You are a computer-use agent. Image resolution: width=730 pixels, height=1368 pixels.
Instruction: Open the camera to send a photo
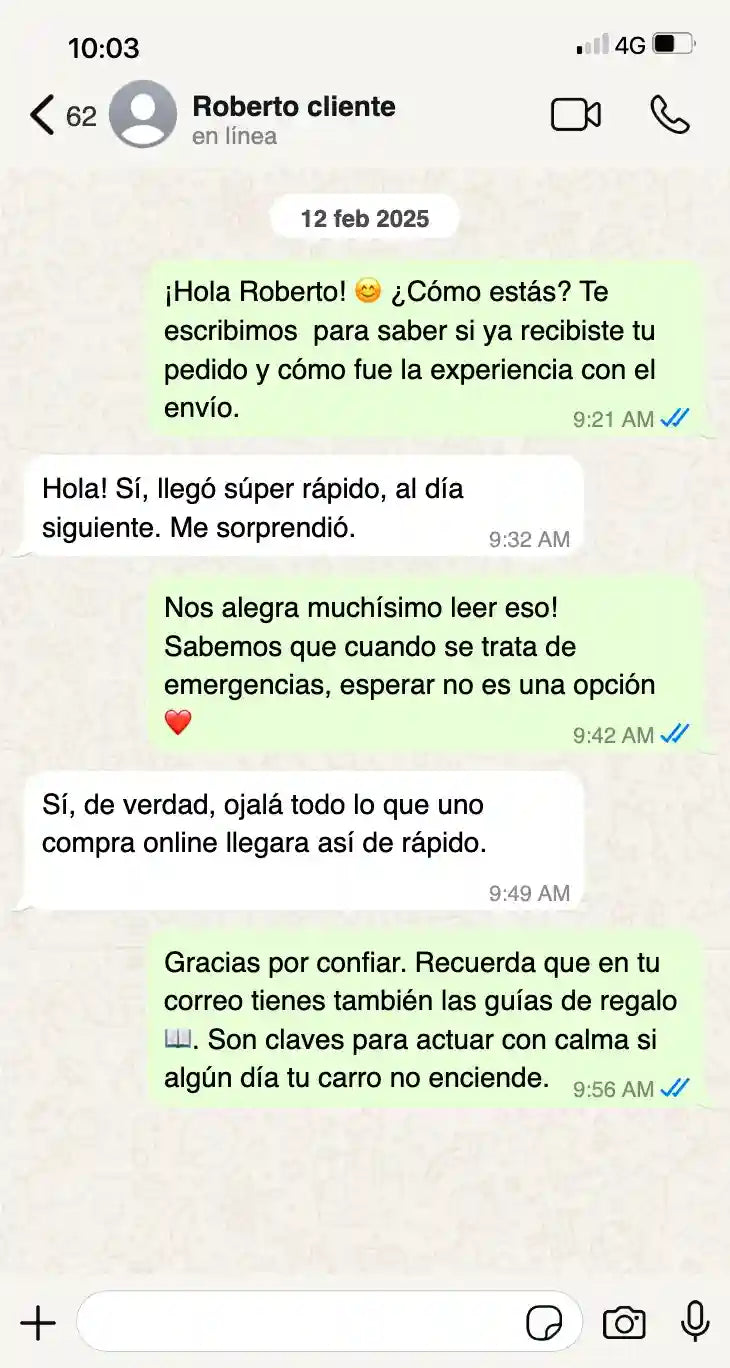[624, 1323]
